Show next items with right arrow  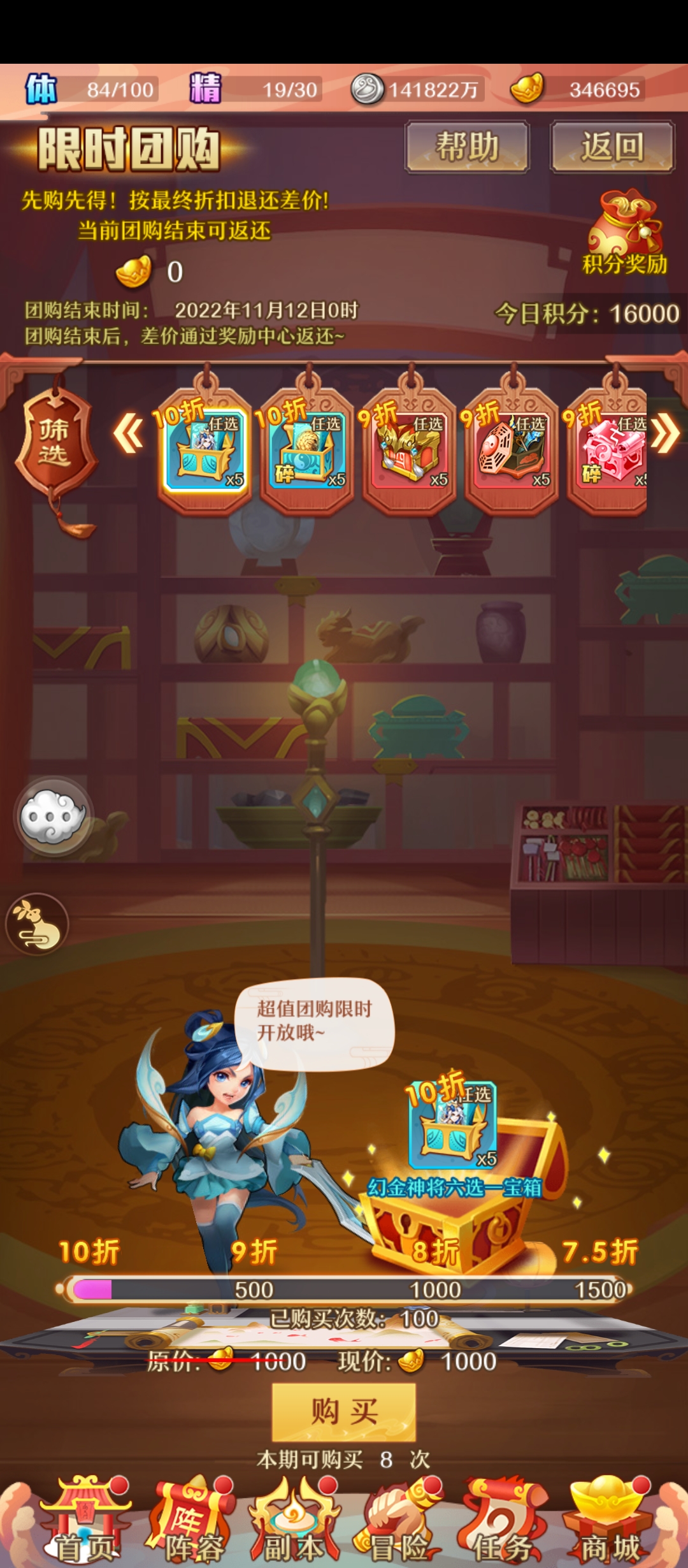tap(664, 433)
